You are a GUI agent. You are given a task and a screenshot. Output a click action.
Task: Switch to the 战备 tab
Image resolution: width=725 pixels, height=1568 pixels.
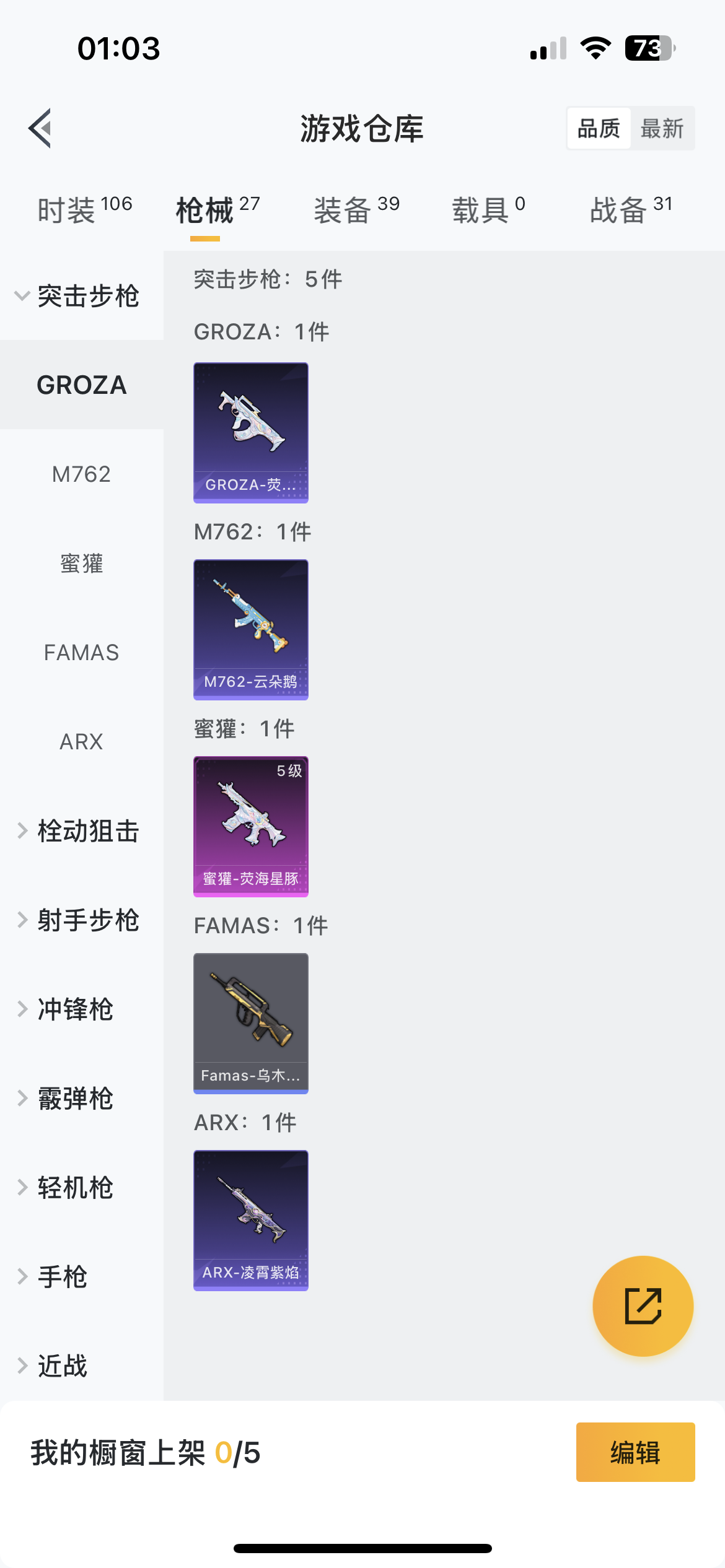630,209
